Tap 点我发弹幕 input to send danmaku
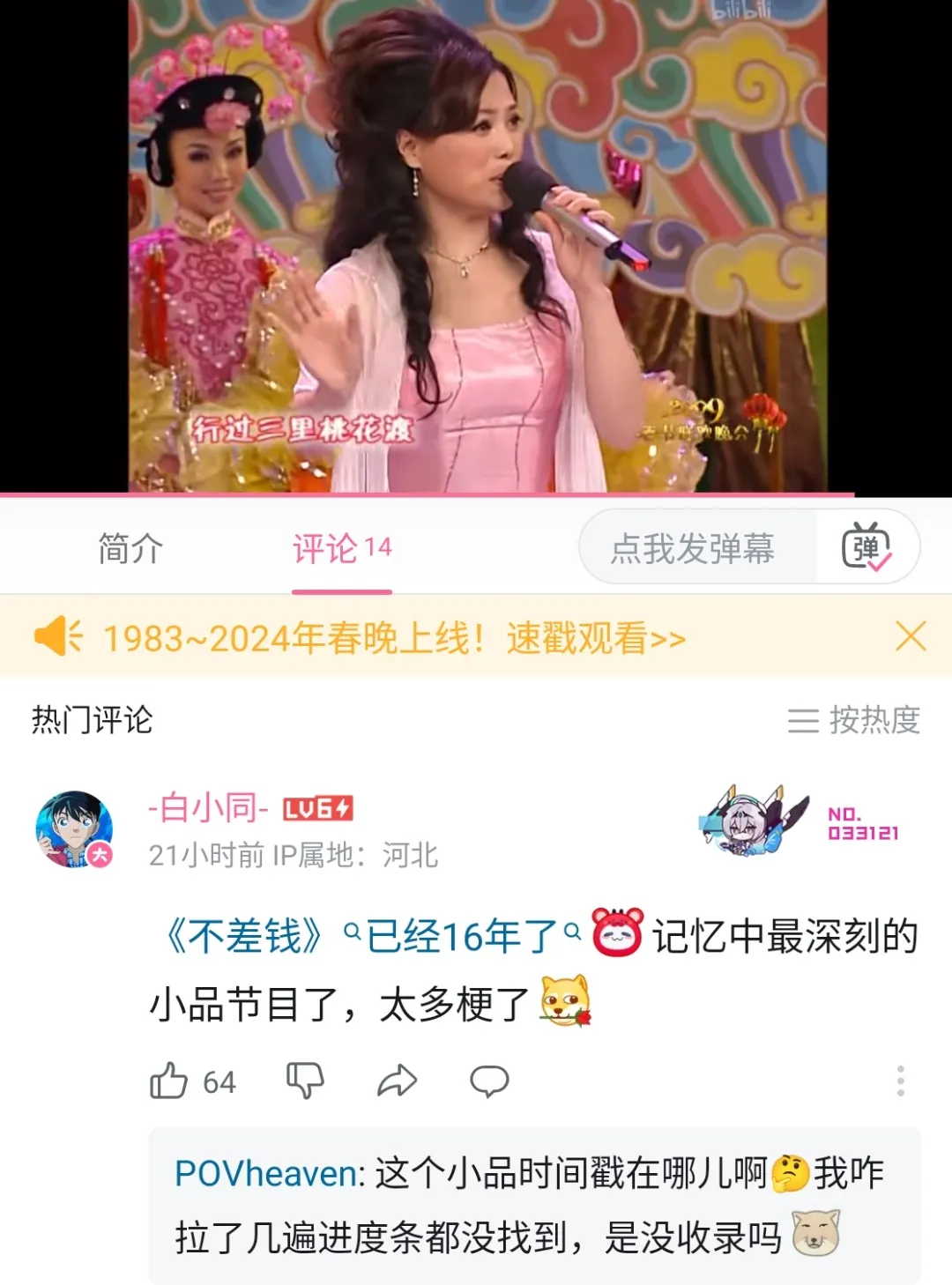The image size is (952, 1285). click(x=693, y=548)
